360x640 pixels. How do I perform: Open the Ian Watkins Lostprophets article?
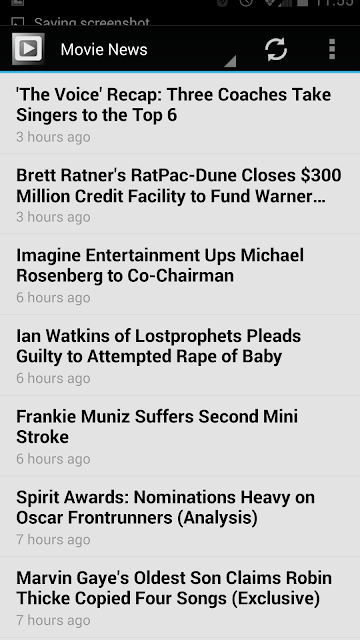[180, 356]
